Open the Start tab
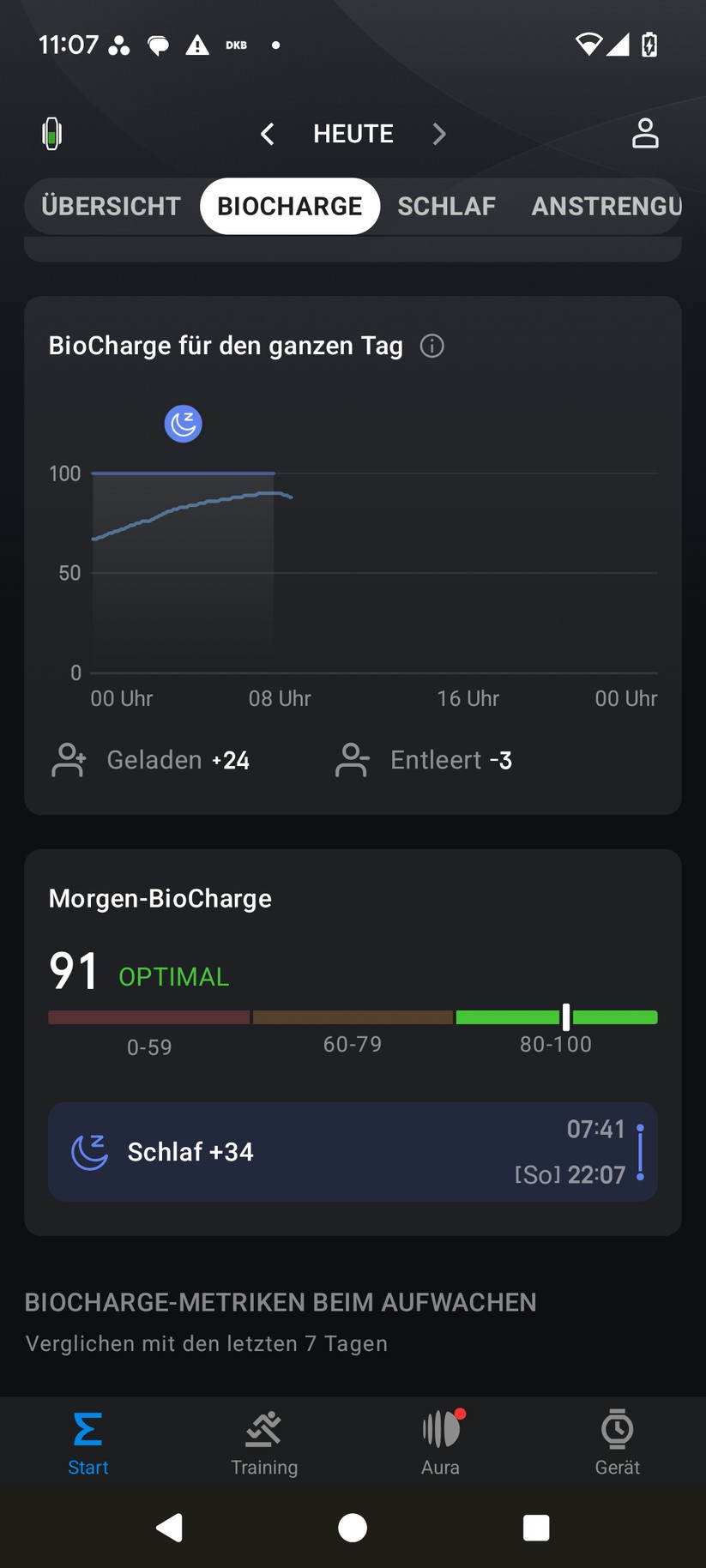Screen dimensions: 706x1568 88,1443
